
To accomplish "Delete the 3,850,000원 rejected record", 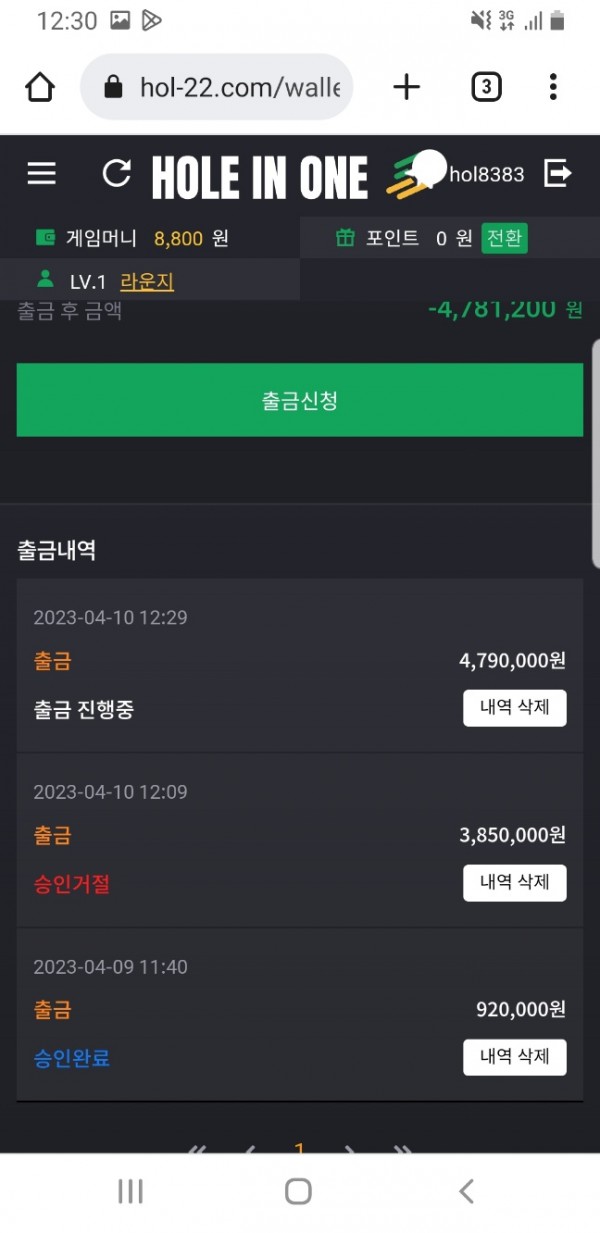I will coord(514,883).
